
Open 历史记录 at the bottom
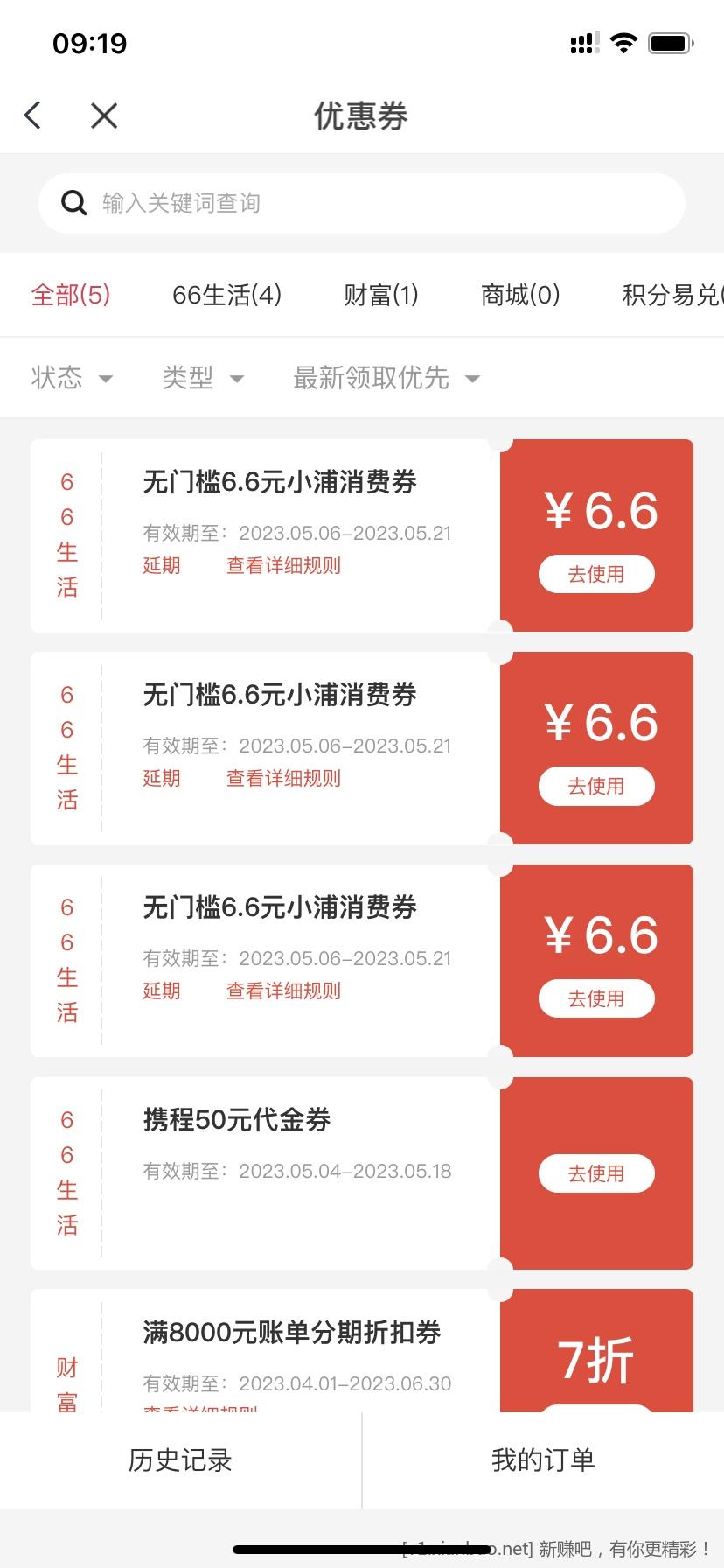click(x=180, y=1459)
